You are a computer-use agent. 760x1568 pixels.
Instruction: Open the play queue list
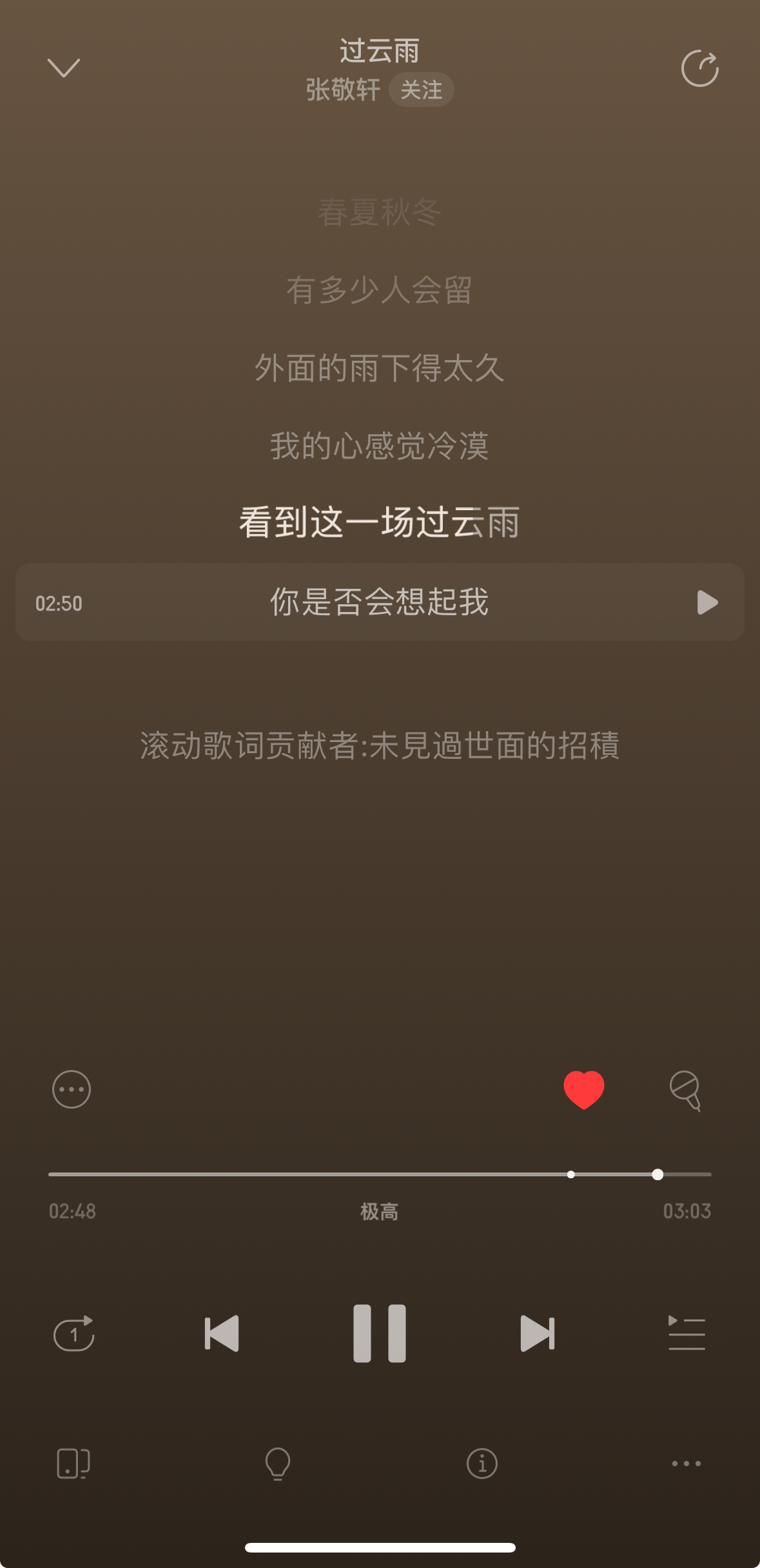click(x=687, y=1333)
